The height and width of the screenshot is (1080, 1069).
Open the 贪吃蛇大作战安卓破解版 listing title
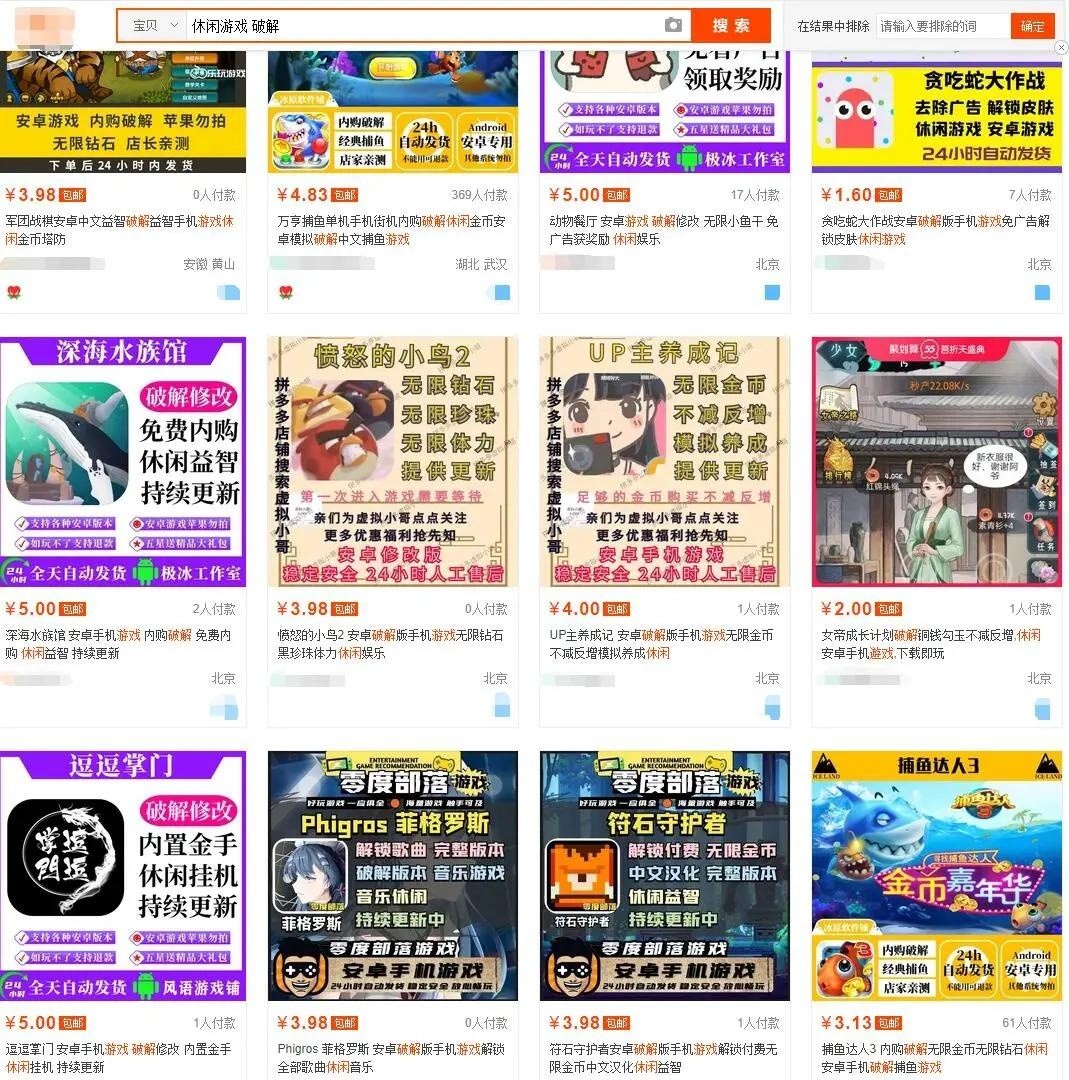point(935,230)
